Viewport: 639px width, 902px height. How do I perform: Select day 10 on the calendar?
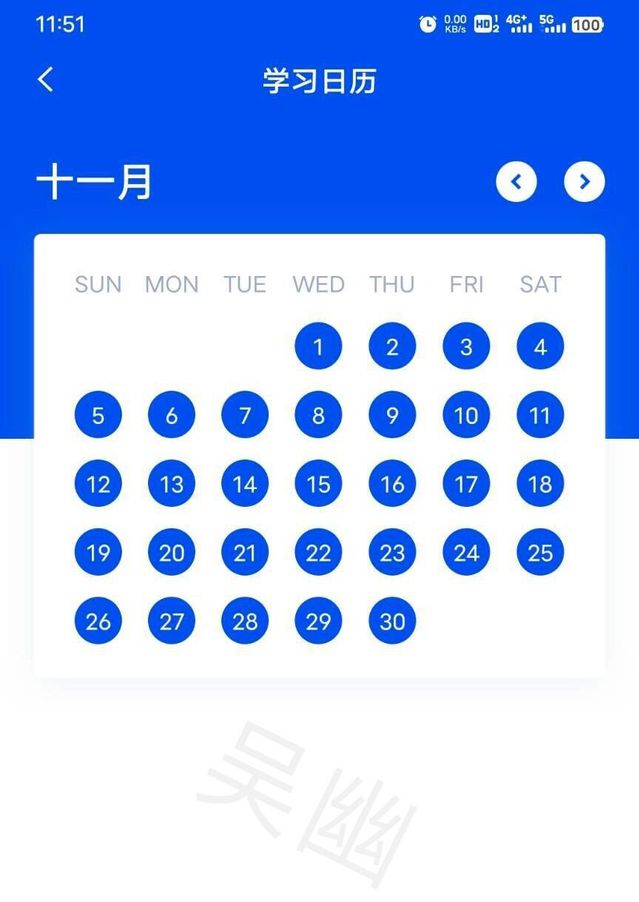pos(466,415)
